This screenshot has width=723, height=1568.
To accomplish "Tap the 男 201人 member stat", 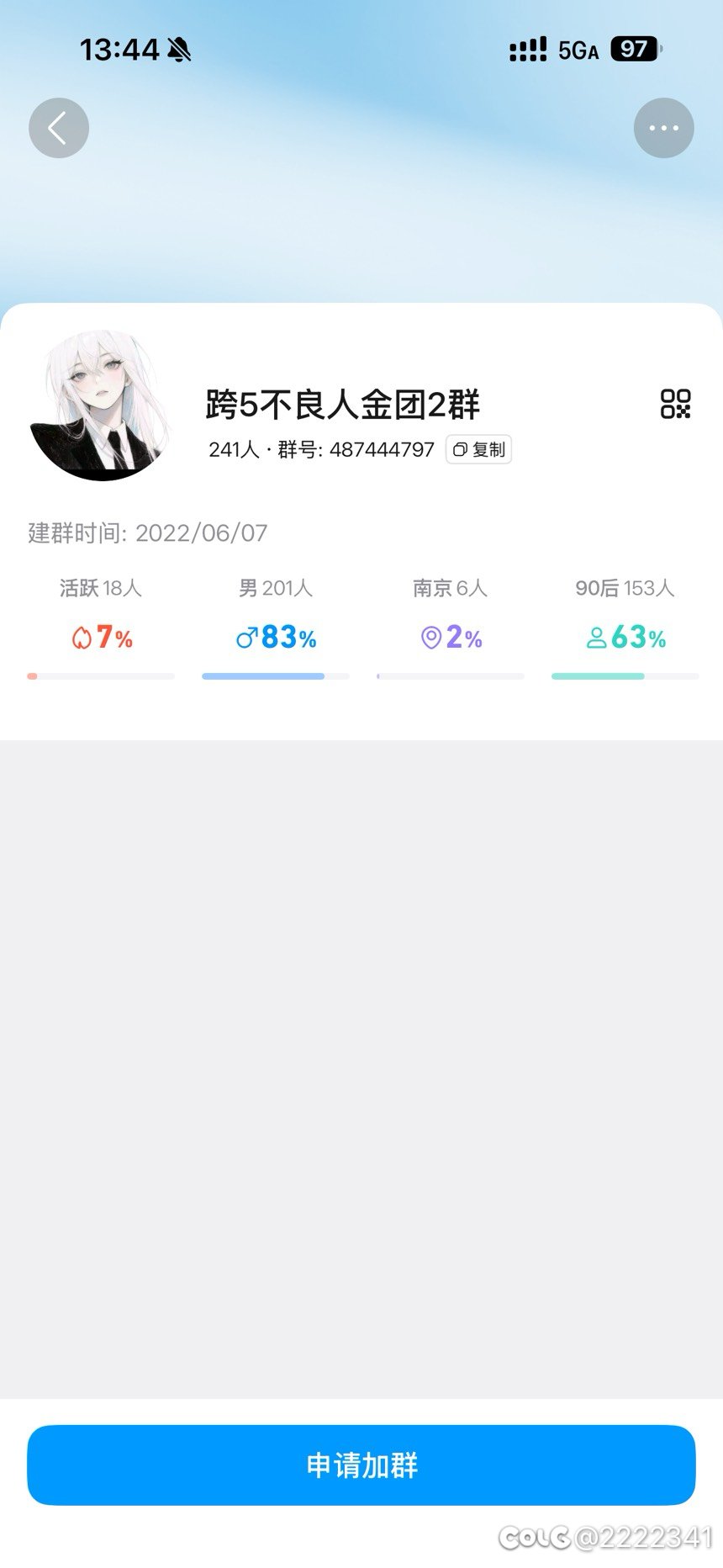I will click(x=276, y=589).
